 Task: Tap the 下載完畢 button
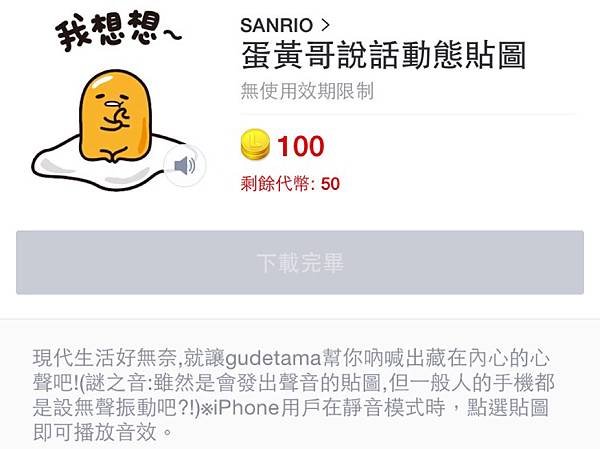[x=300, y=263]
